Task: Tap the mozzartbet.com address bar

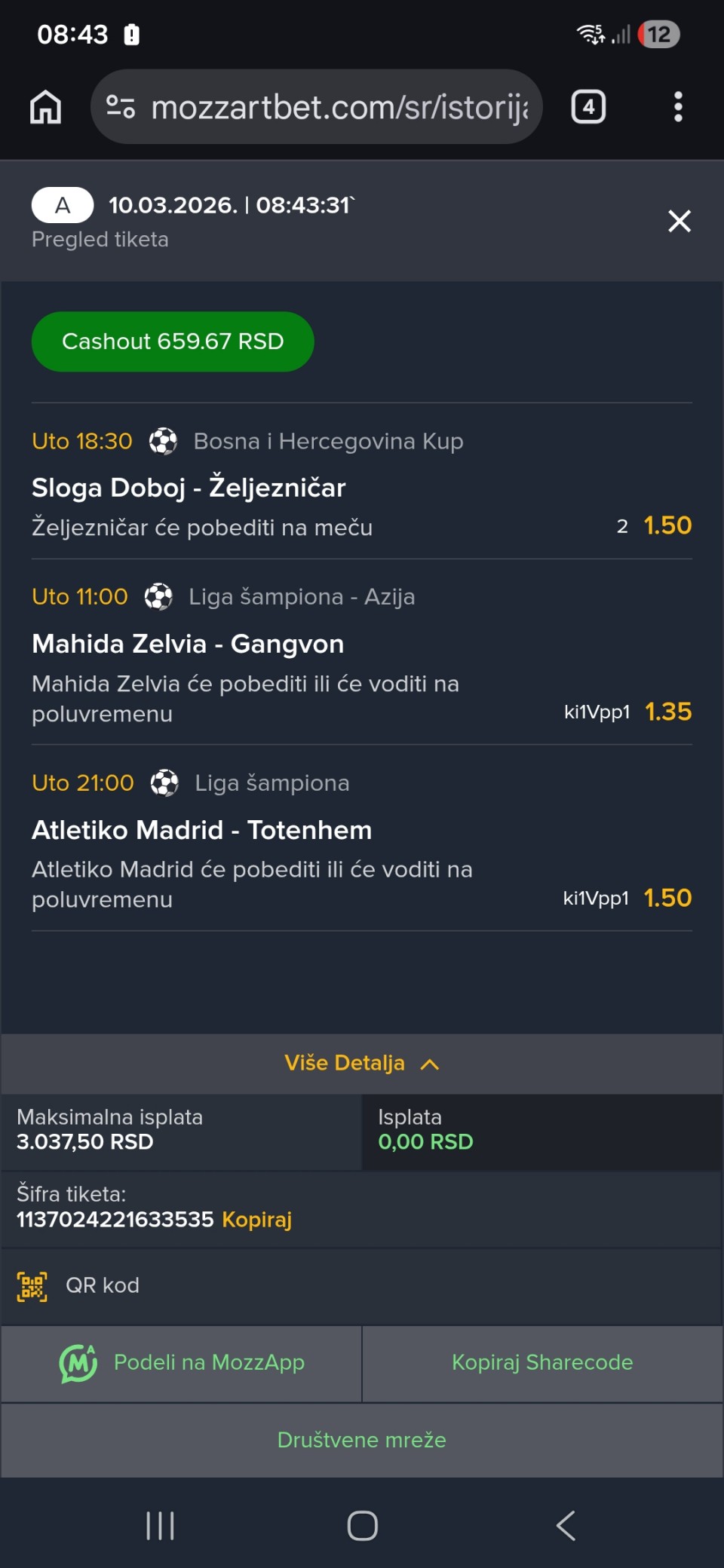Action: coord(317,107)
